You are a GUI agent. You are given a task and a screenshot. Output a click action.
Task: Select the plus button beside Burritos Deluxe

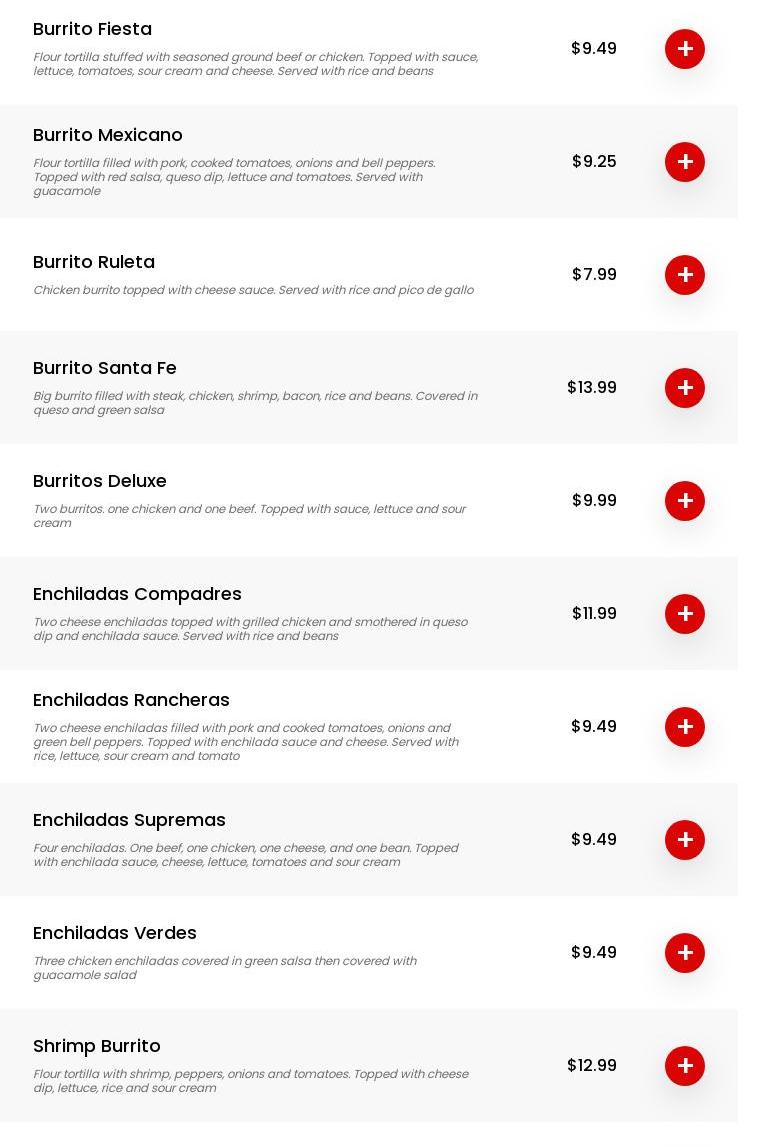(x=685, y=501)
